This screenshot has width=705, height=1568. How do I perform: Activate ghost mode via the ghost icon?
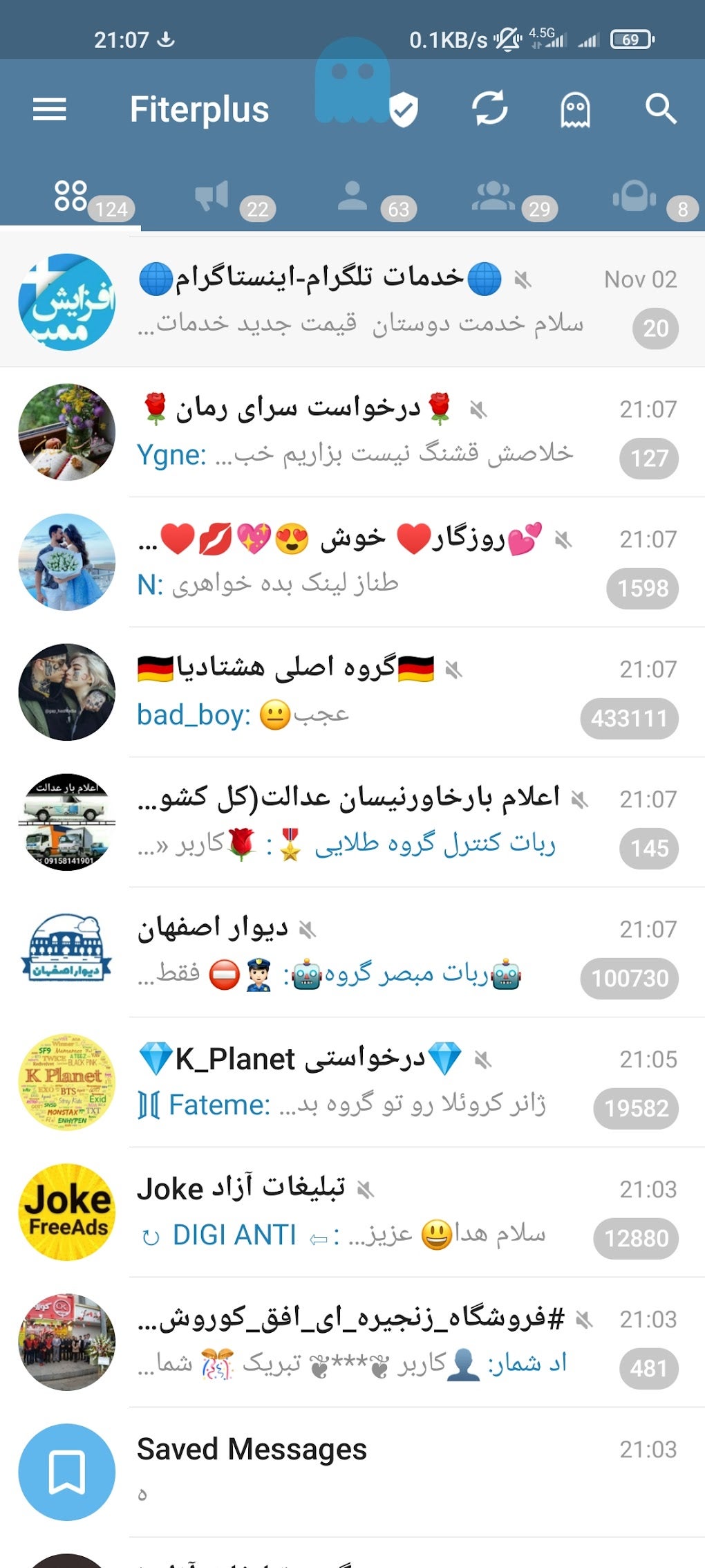pos(574,109)
